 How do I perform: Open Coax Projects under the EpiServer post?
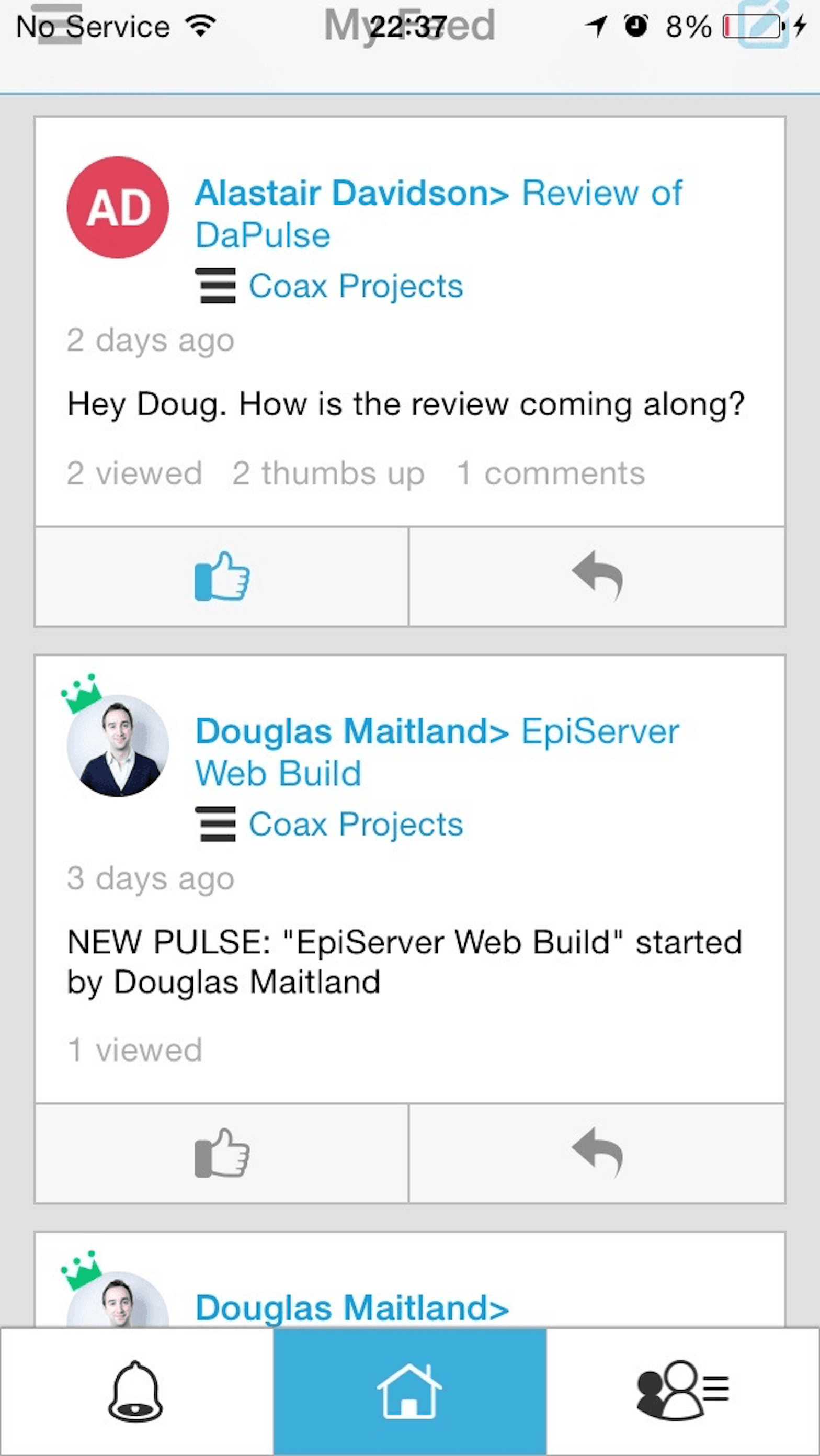355,825
